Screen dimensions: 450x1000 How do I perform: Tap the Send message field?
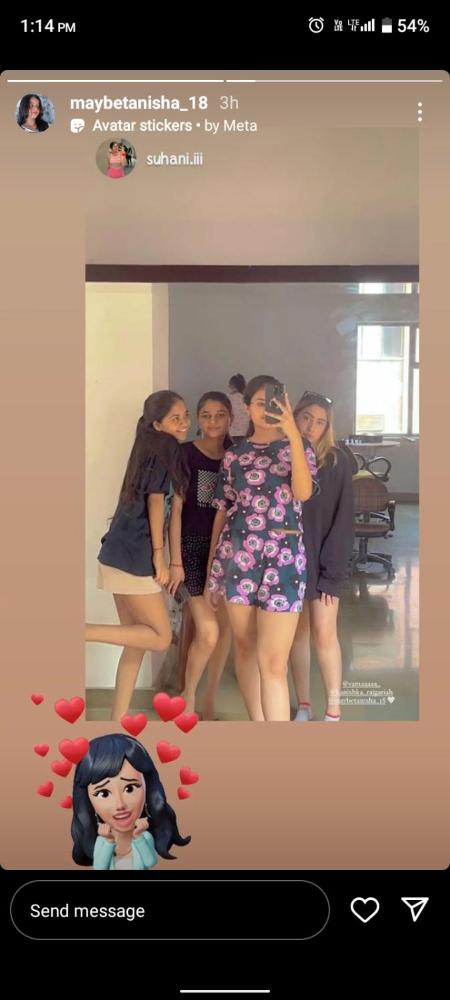click(170, 910)
